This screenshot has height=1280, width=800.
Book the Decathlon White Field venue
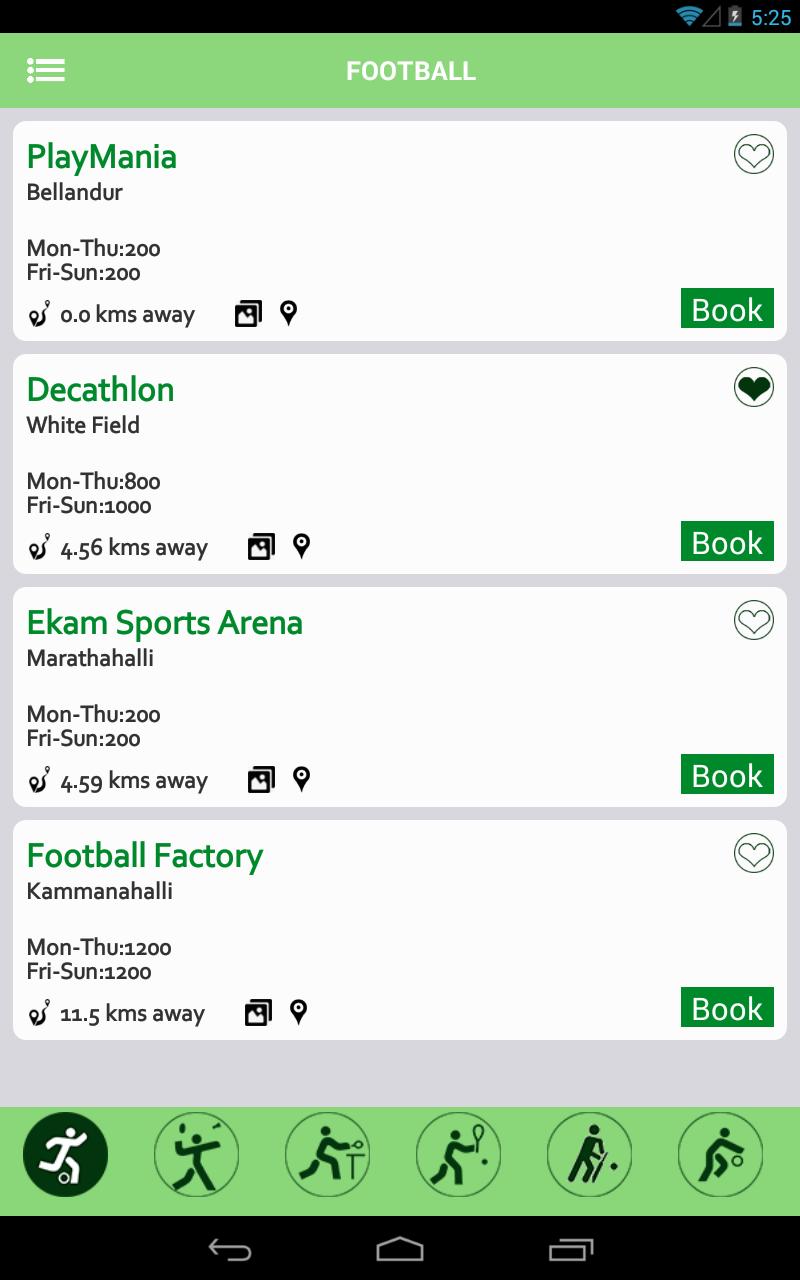727,541
